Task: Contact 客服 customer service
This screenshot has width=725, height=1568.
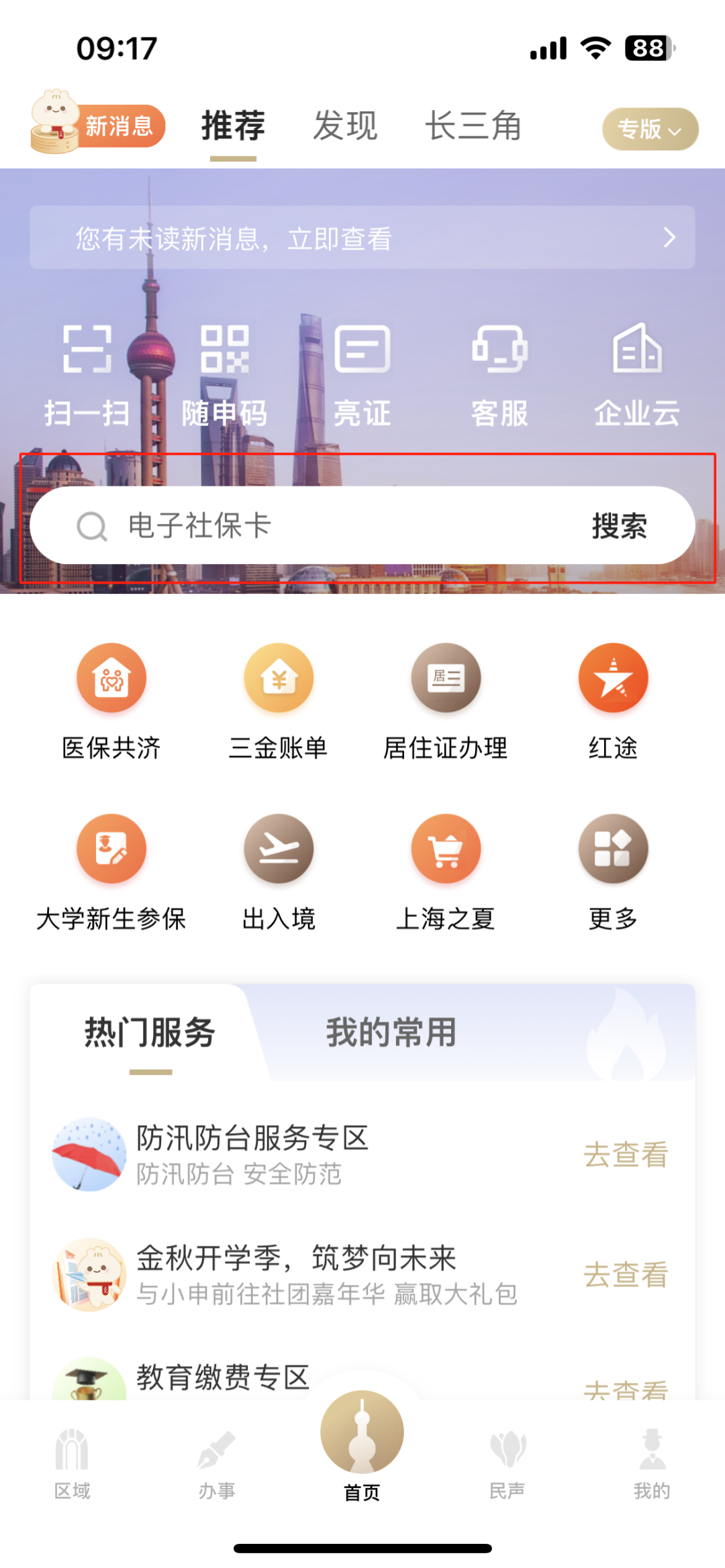Action: click(x=499, y=374)
